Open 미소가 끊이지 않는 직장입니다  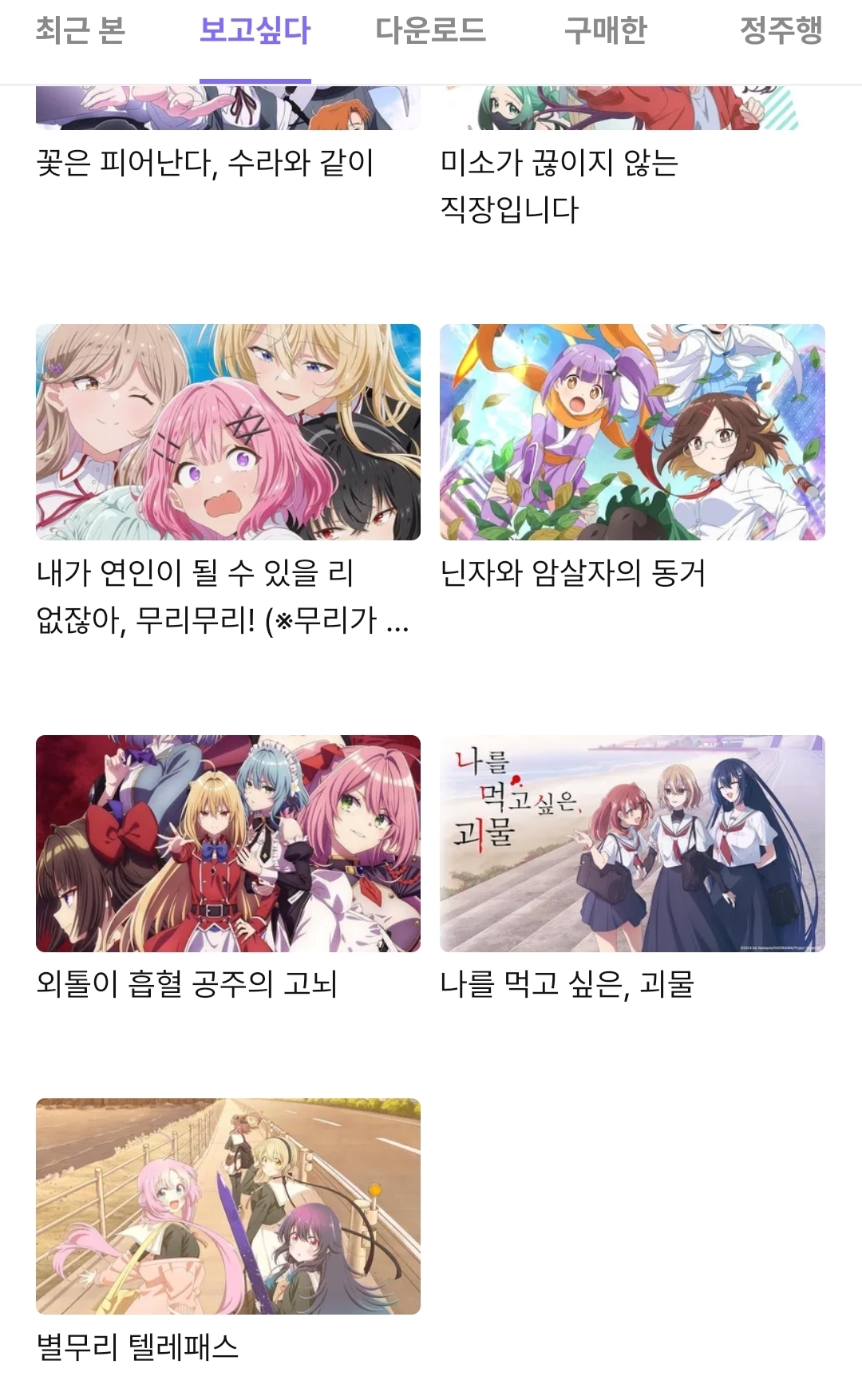tap(559, 184)
